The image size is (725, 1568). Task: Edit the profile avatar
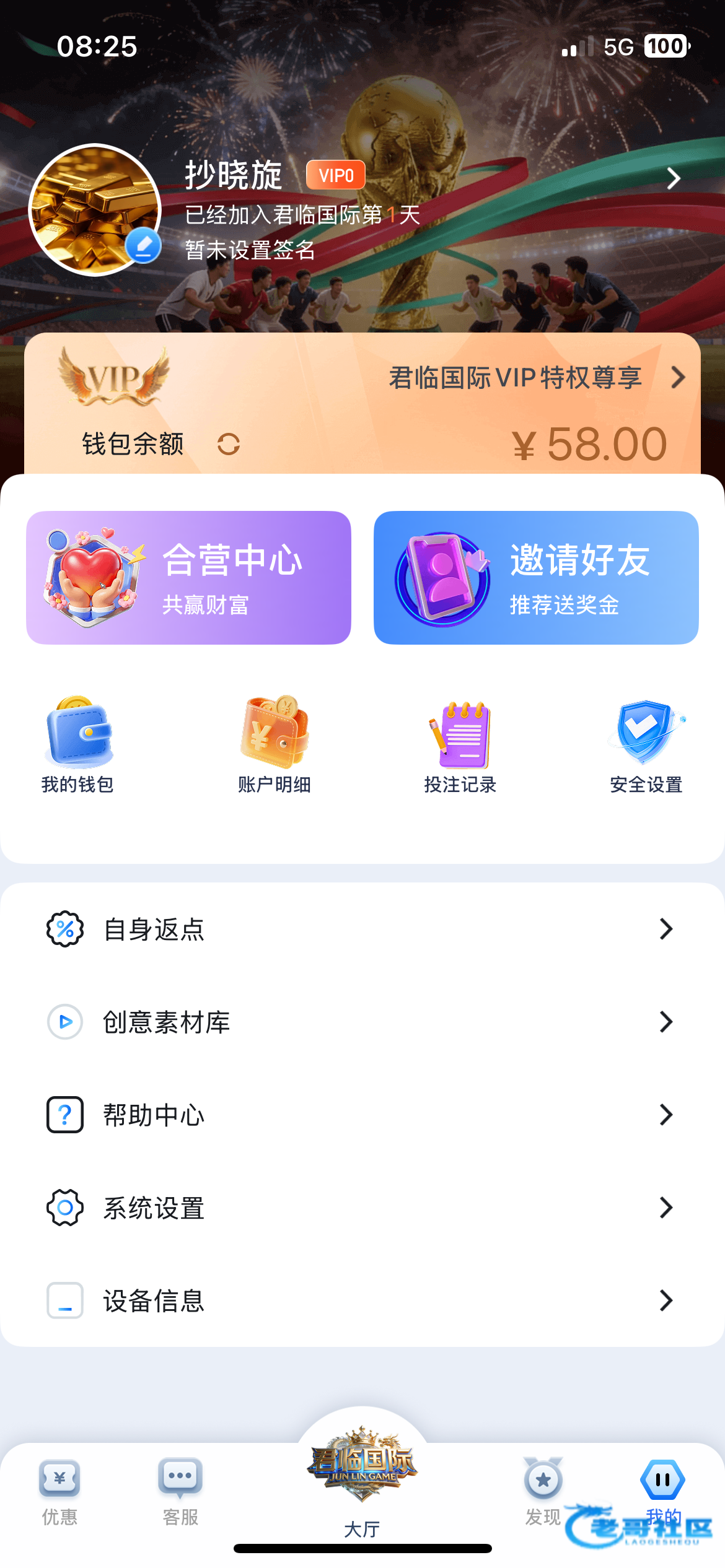pos(143,246)
